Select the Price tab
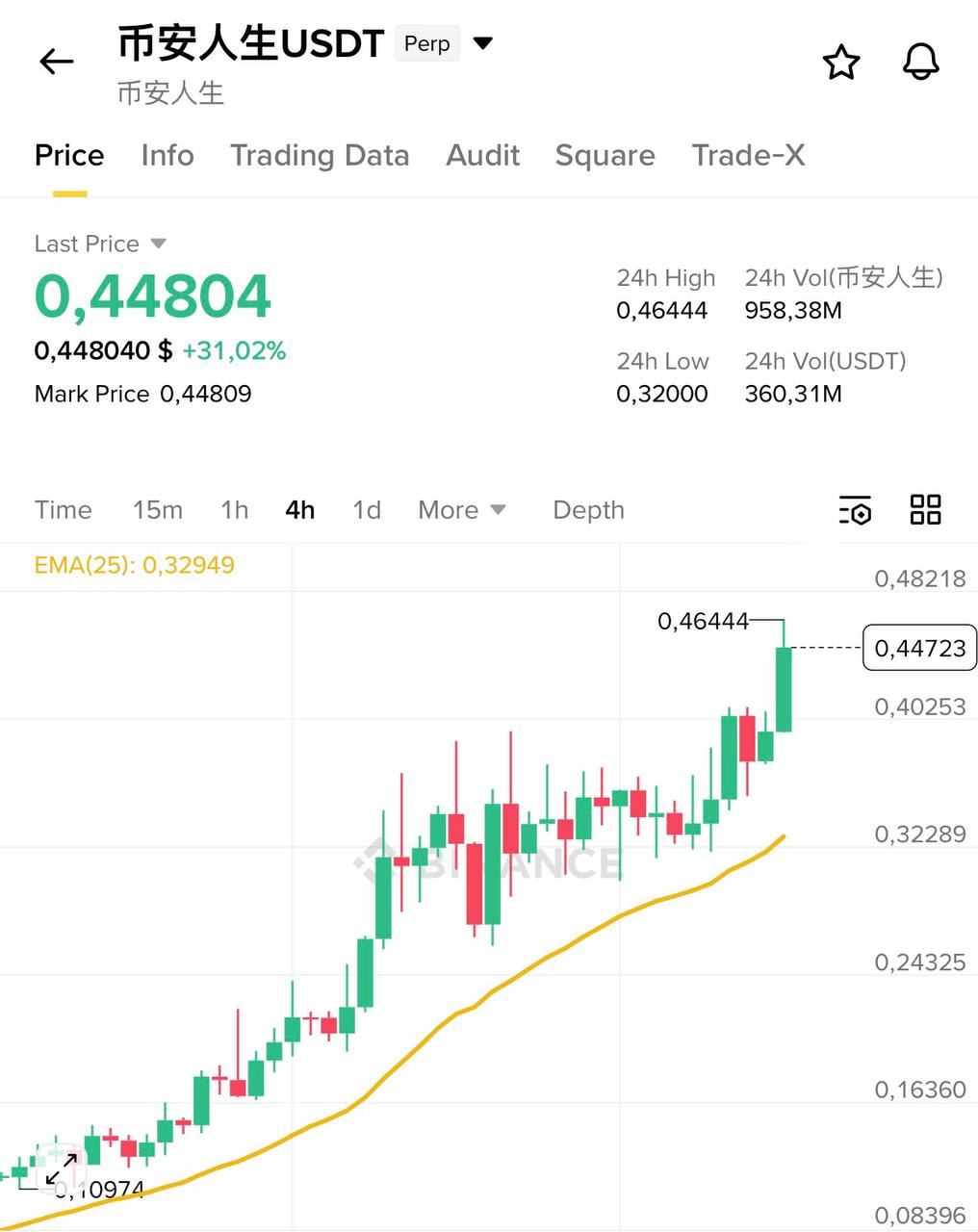This screenshot has width=978, height=1232. click(69, 156)
